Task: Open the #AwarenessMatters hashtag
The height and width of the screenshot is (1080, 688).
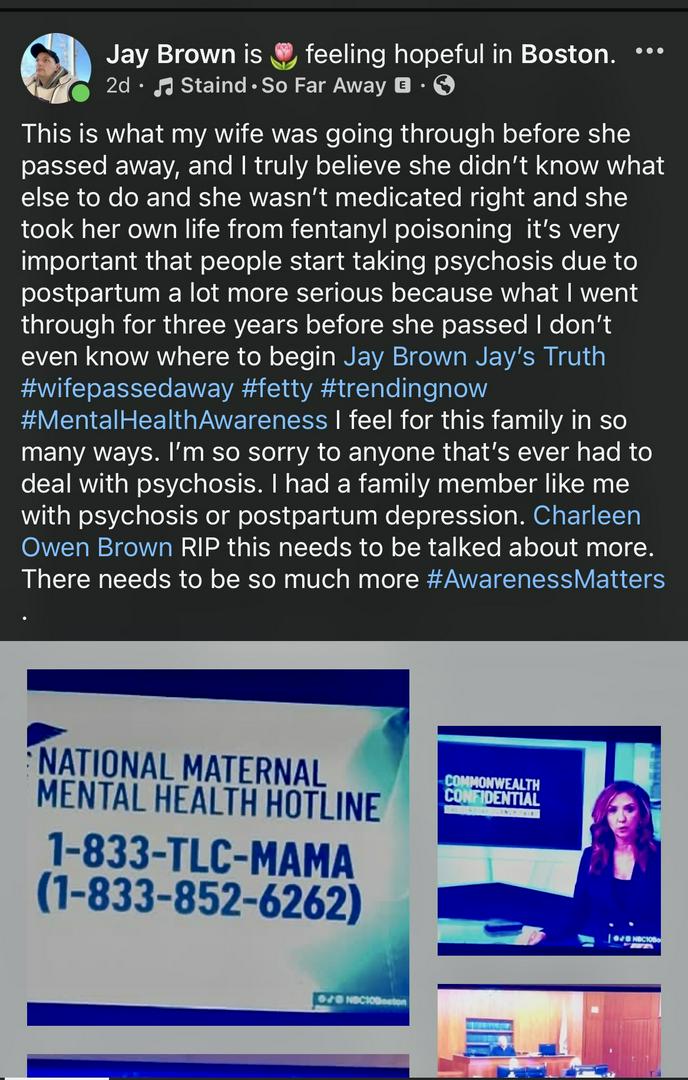Action: tap(545, 579)
